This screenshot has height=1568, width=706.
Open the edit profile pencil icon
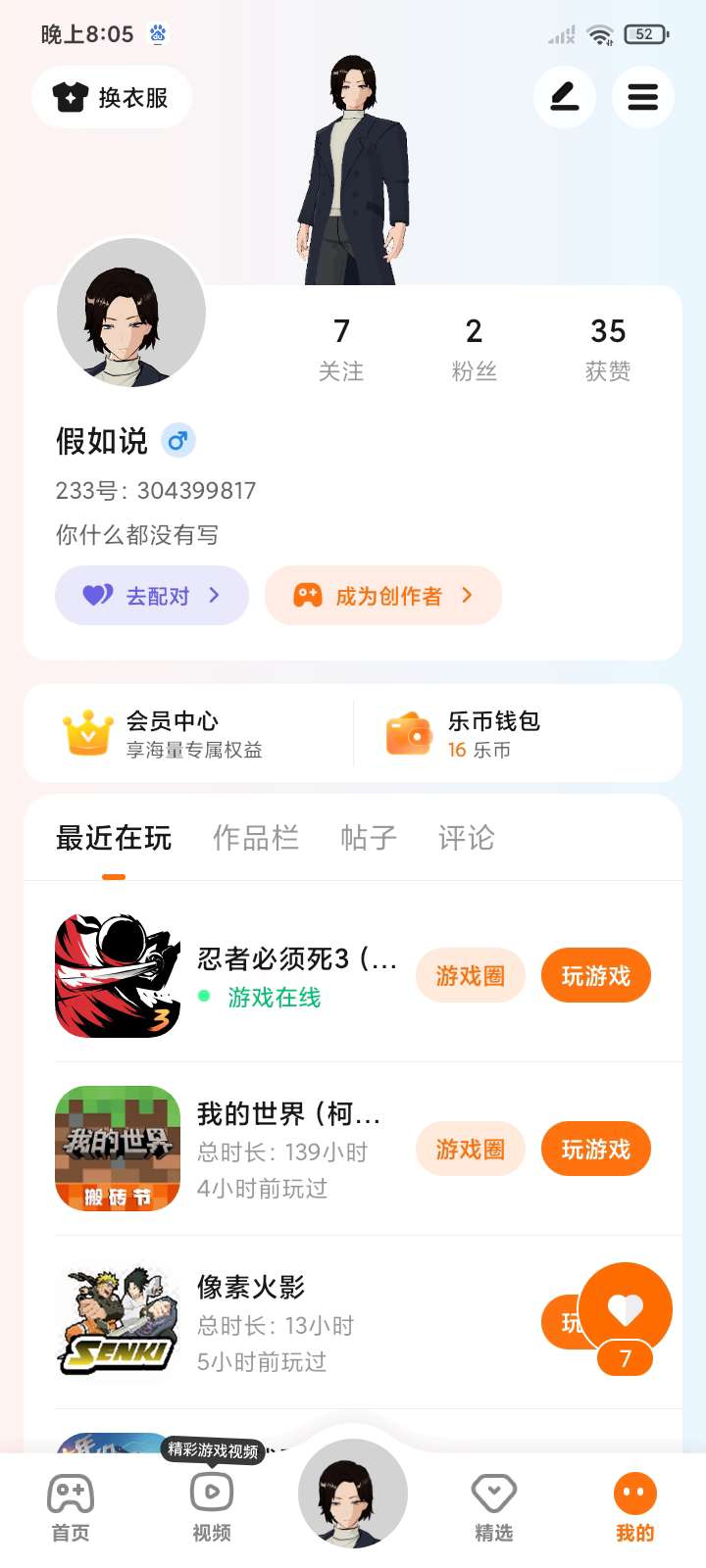pos(565,97)
